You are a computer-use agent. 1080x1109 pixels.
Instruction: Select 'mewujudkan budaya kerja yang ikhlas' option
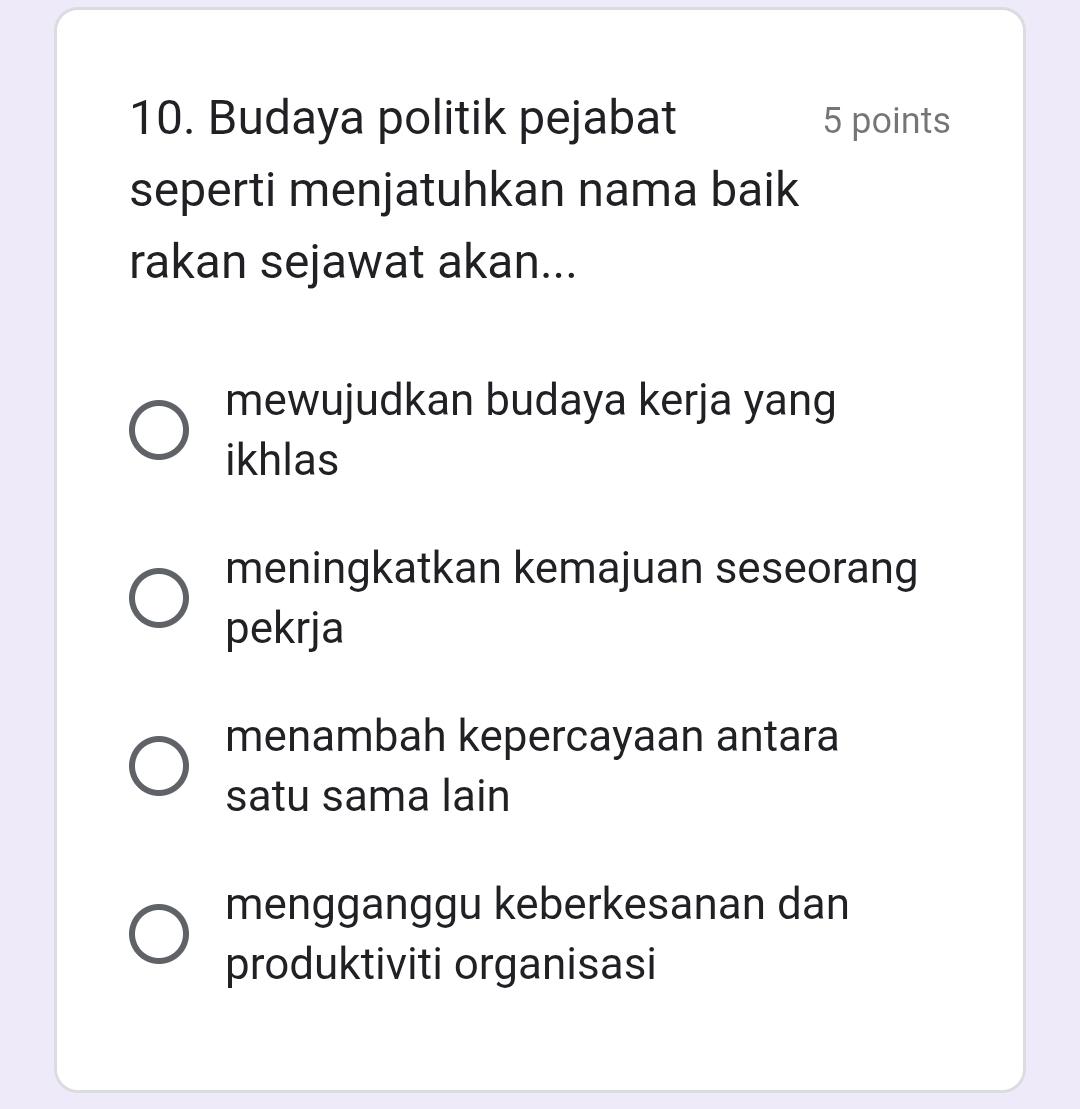click(x=159, y=431)
